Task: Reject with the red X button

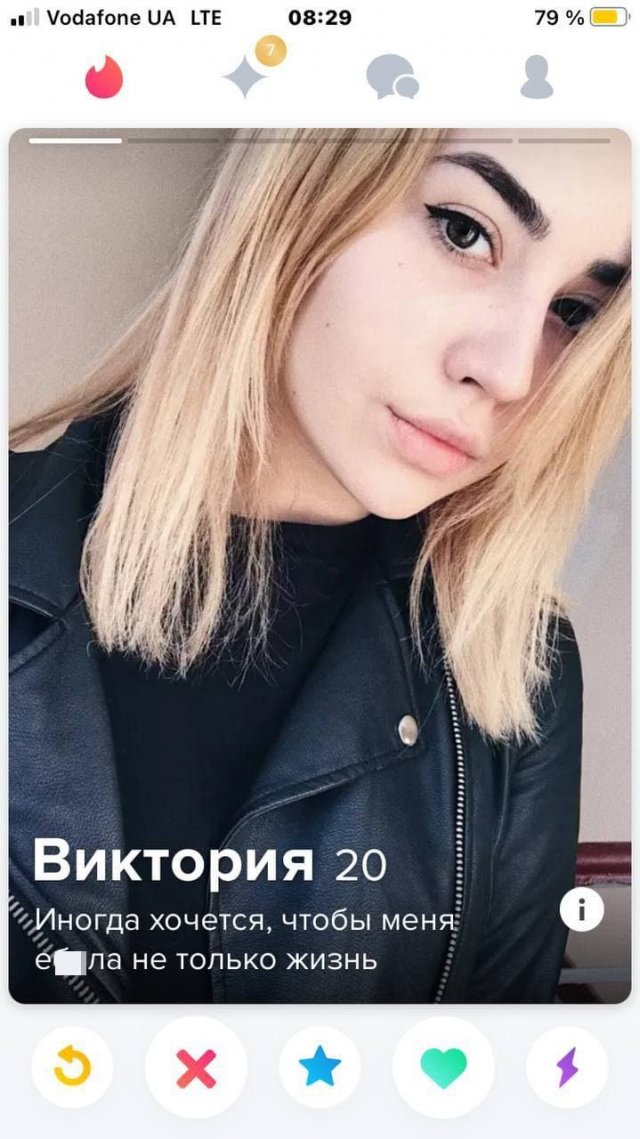Action: (x=196, y=1068)
